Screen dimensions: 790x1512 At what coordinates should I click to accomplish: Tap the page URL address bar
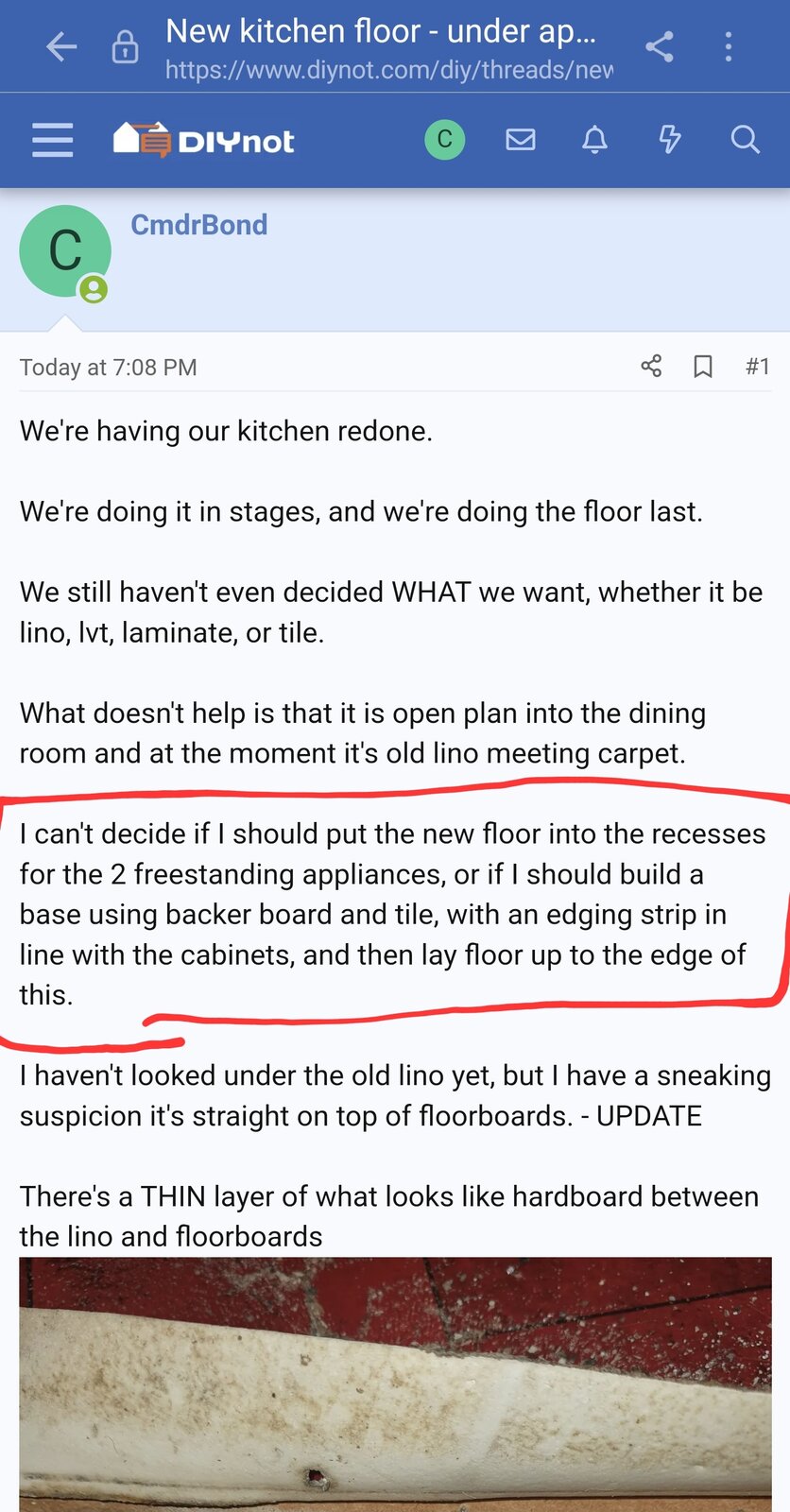(x=388, y=70)
